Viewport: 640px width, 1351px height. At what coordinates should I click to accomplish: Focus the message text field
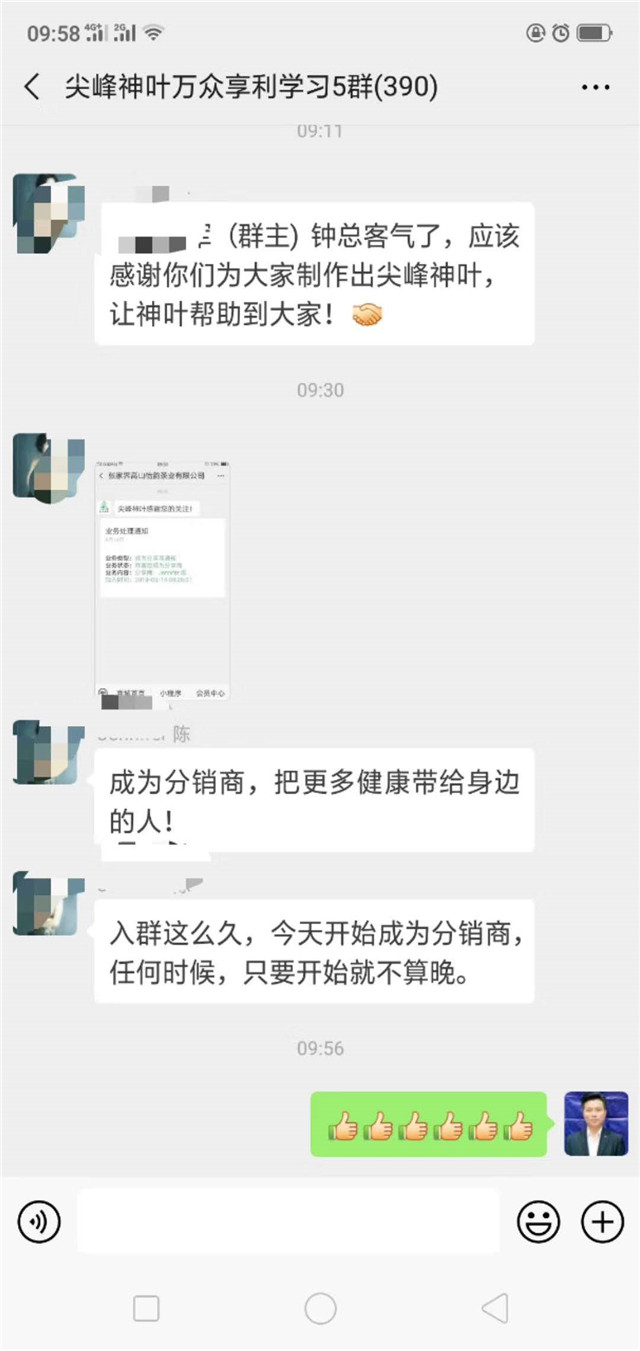[x=288, y=1221]
